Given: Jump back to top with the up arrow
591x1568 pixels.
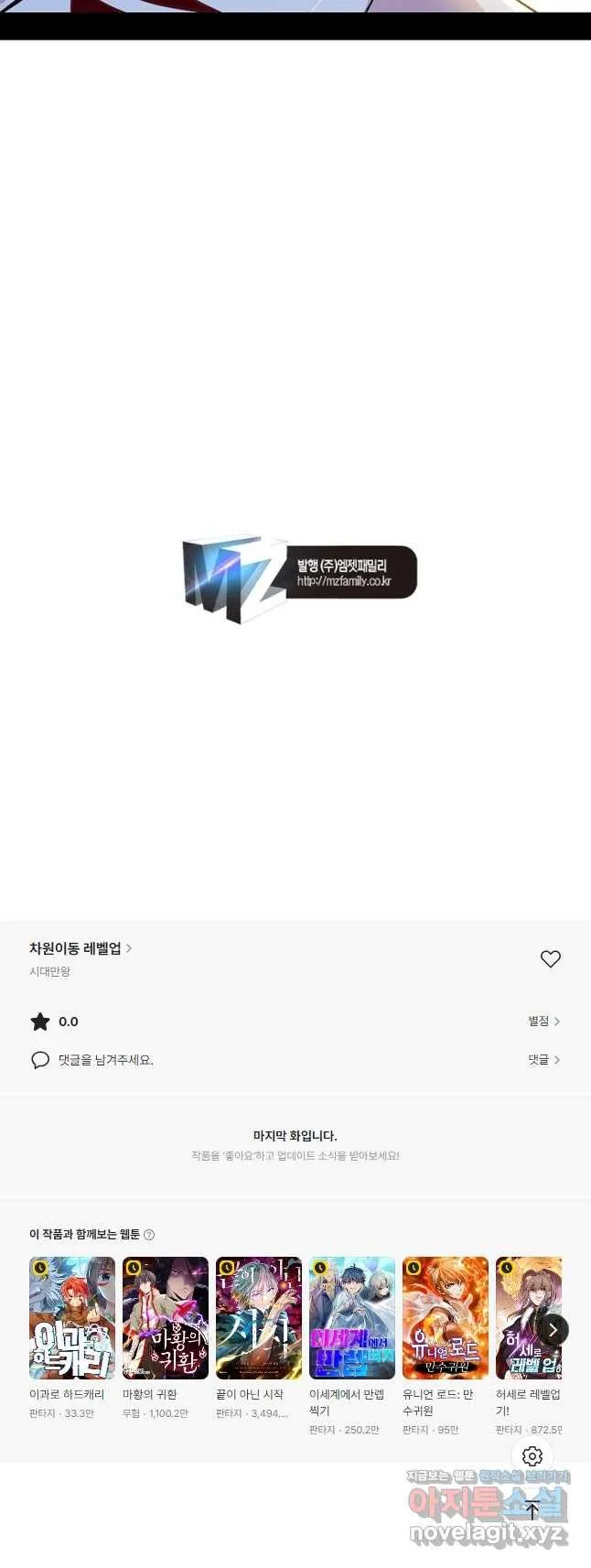Looking at the screenshot, I should click(532, 1510).
